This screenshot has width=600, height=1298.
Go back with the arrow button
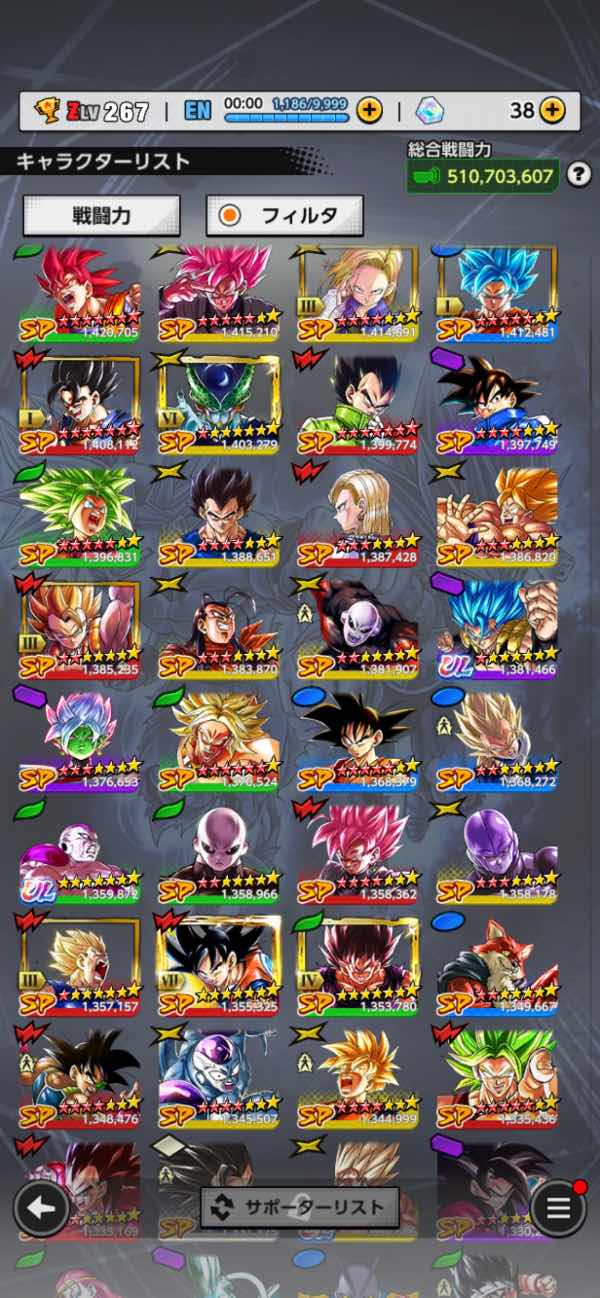point(41,1208)
